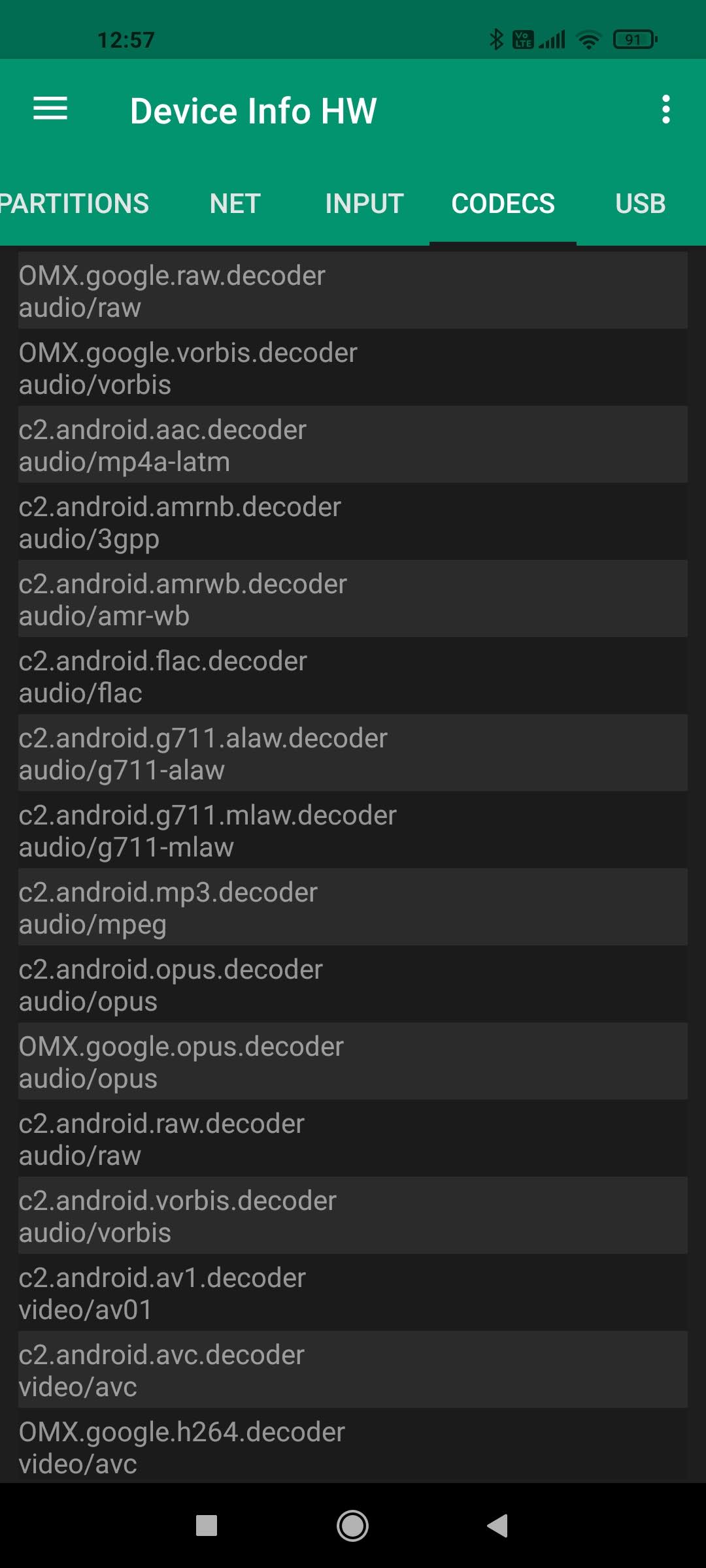View the c2.android.avc.decoder entry
The width and height of the screenshot is (706, 1568).
[x=353, y=1370]
